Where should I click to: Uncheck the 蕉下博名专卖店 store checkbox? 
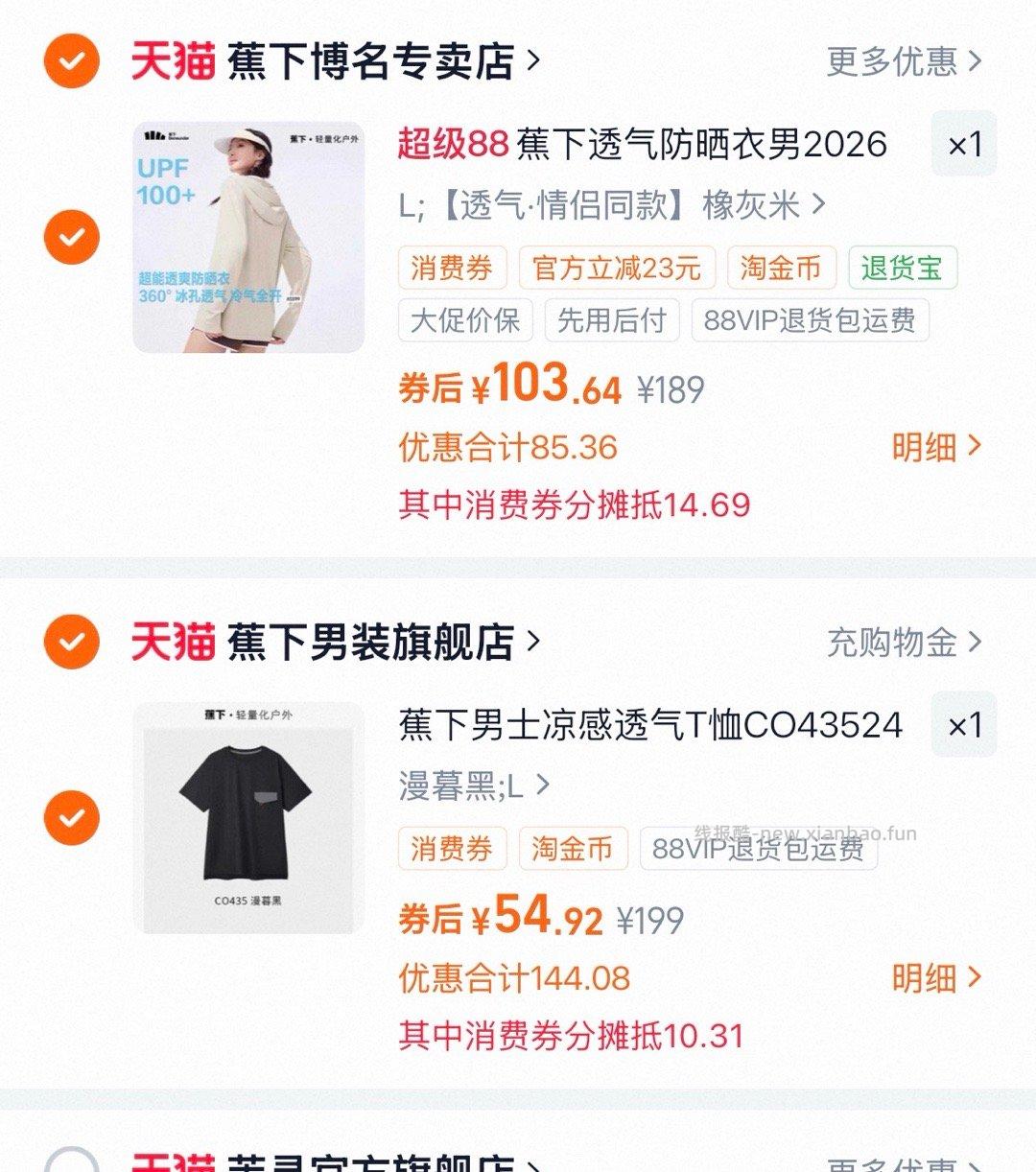pos(72,60)
